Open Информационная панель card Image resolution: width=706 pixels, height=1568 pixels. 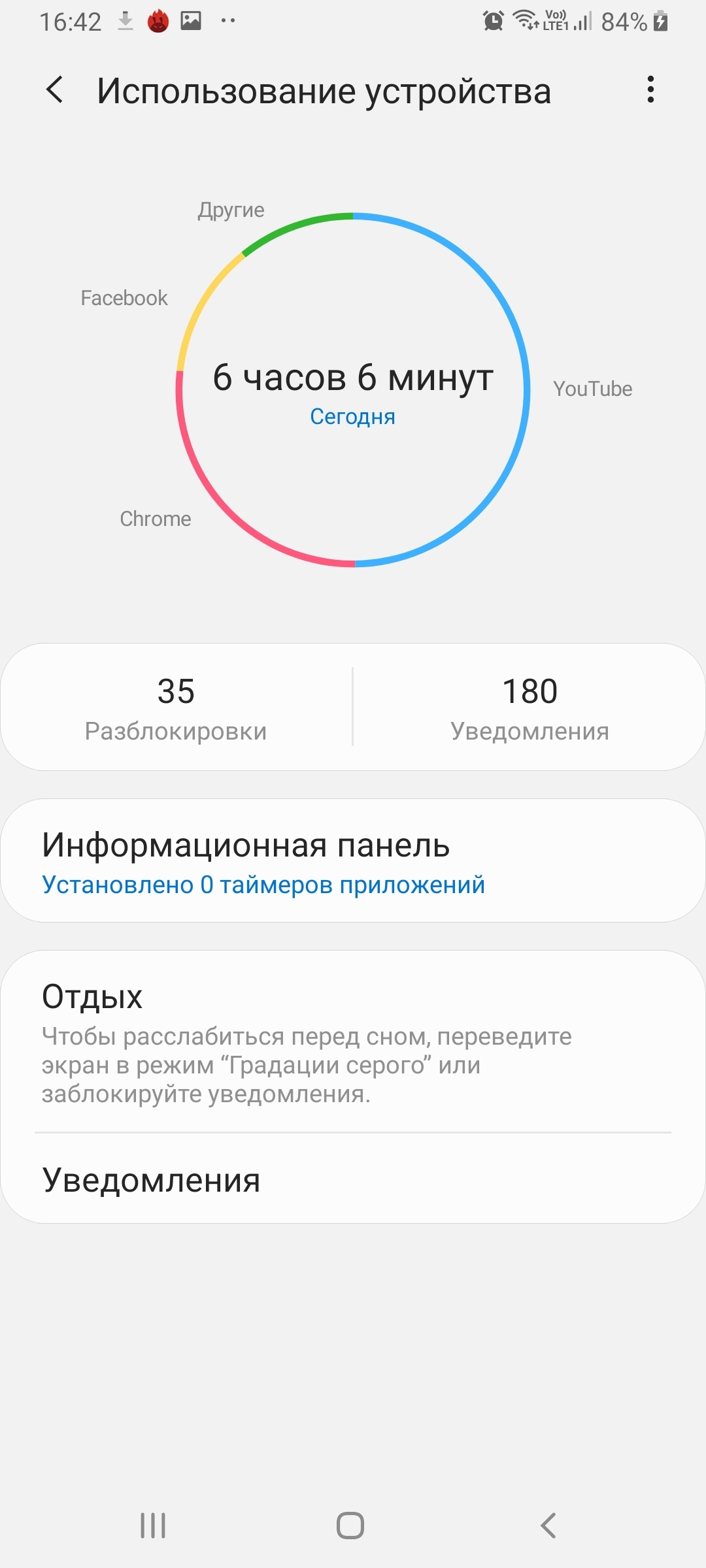353,860
